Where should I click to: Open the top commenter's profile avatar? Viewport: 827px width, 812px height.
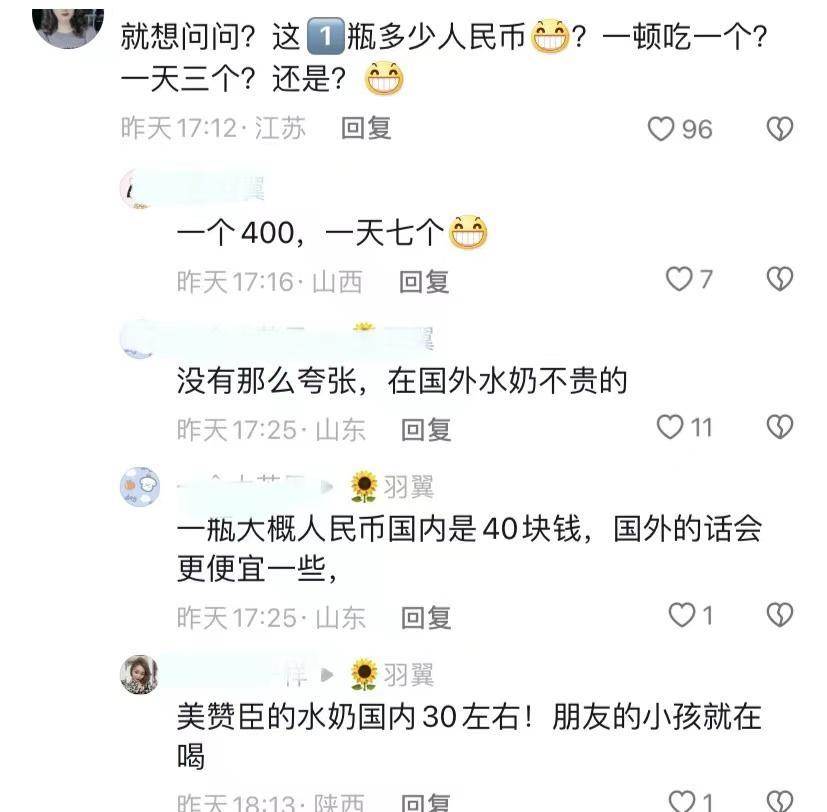pos(68,22)
